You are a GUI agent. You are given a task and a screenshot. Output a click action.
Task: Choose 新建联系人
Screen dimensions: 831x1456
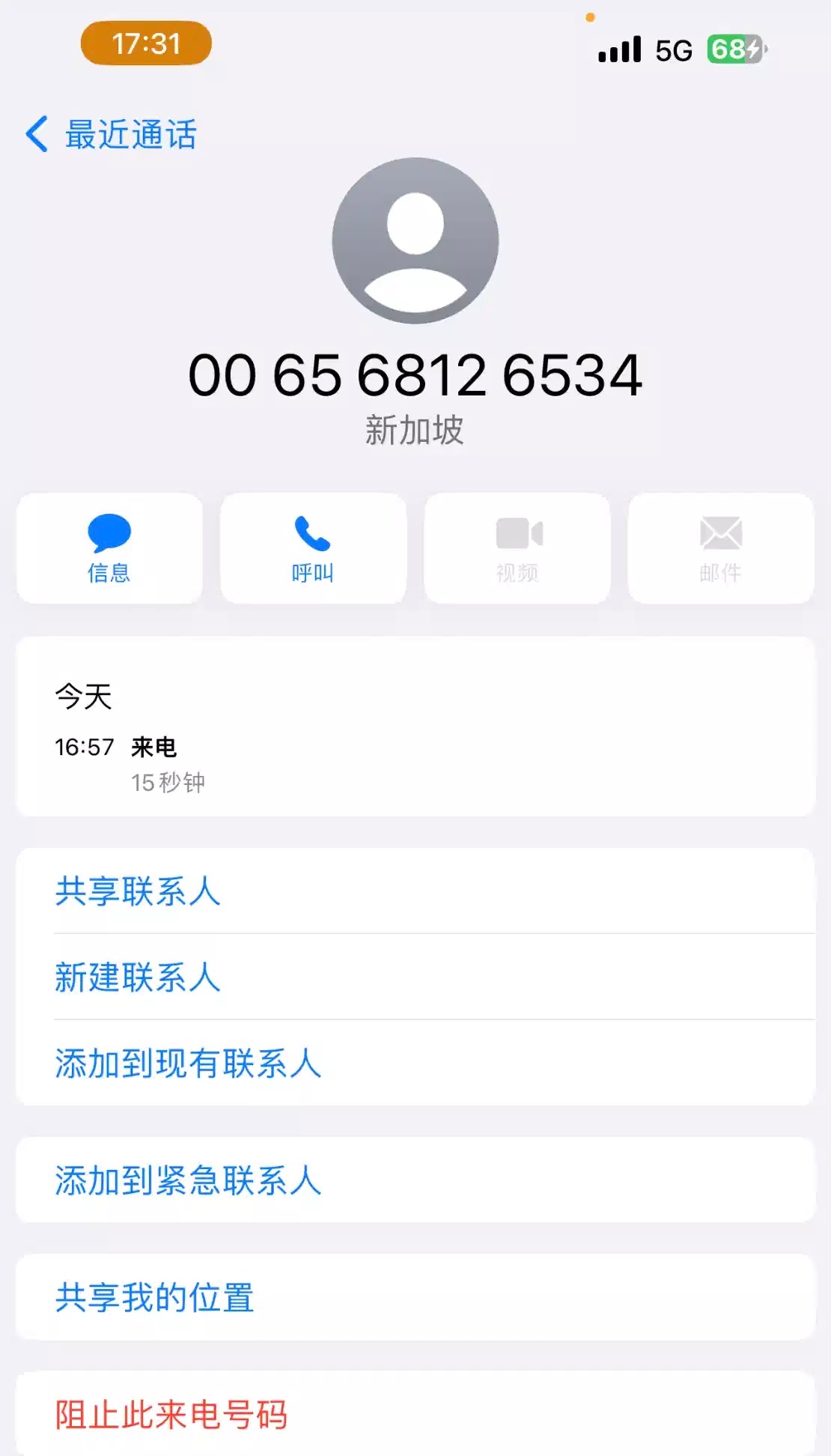(138, 977)
